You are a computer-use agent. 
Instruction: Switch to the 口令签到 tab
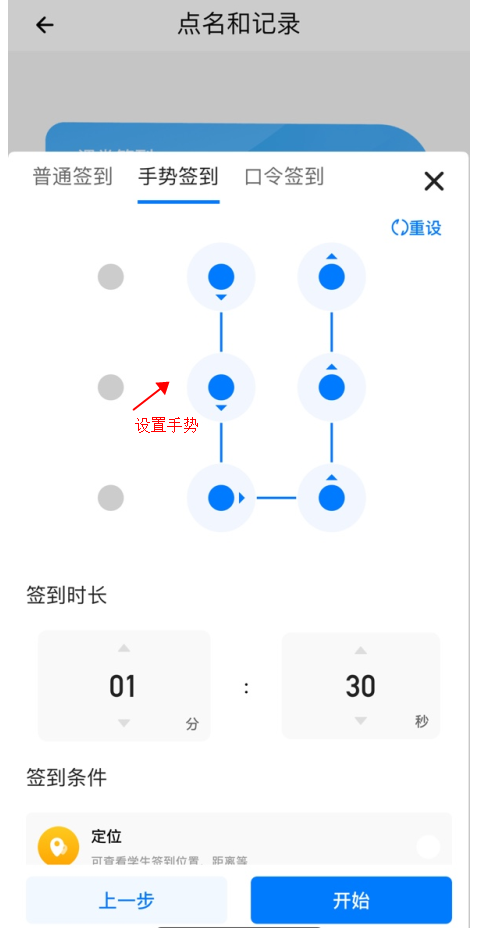[284, 176]
